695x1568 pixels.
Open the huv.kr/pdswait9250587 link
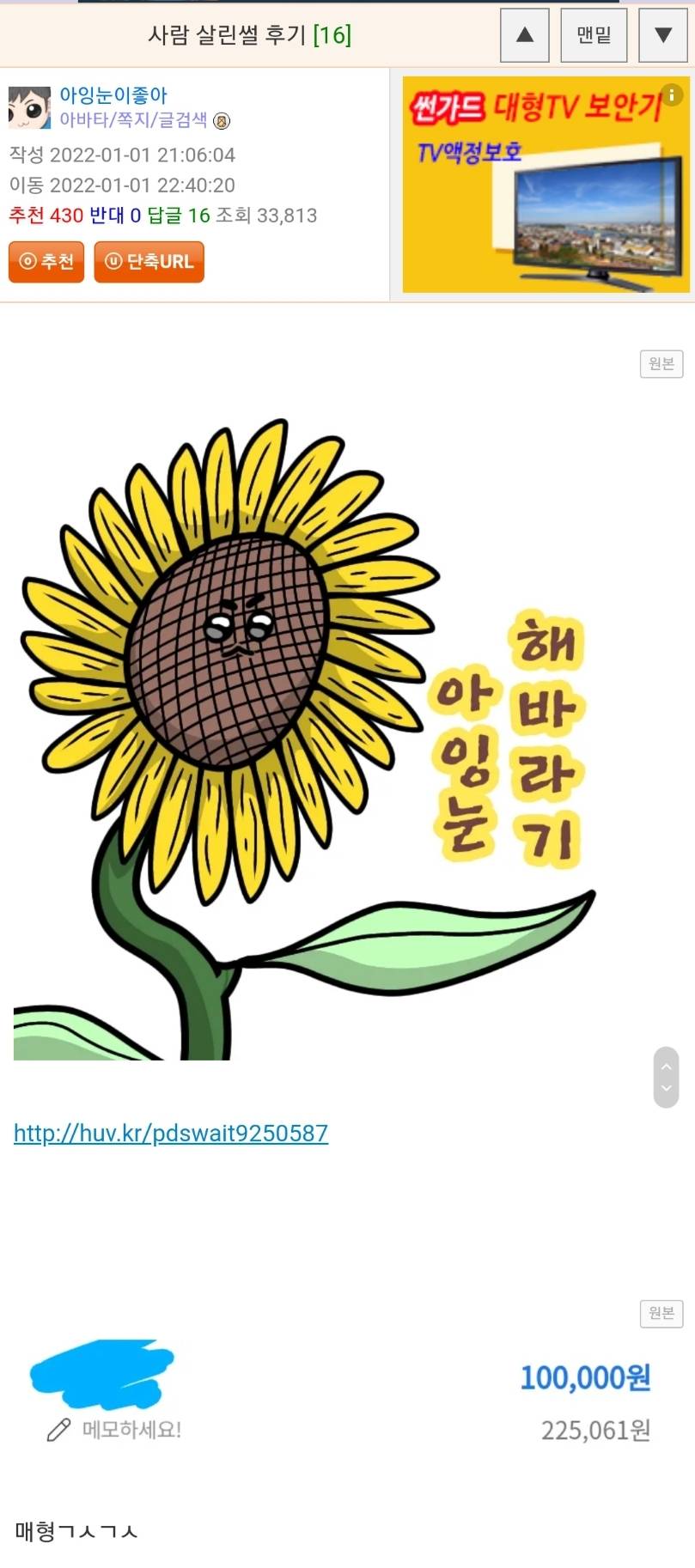click(171, 1133)
